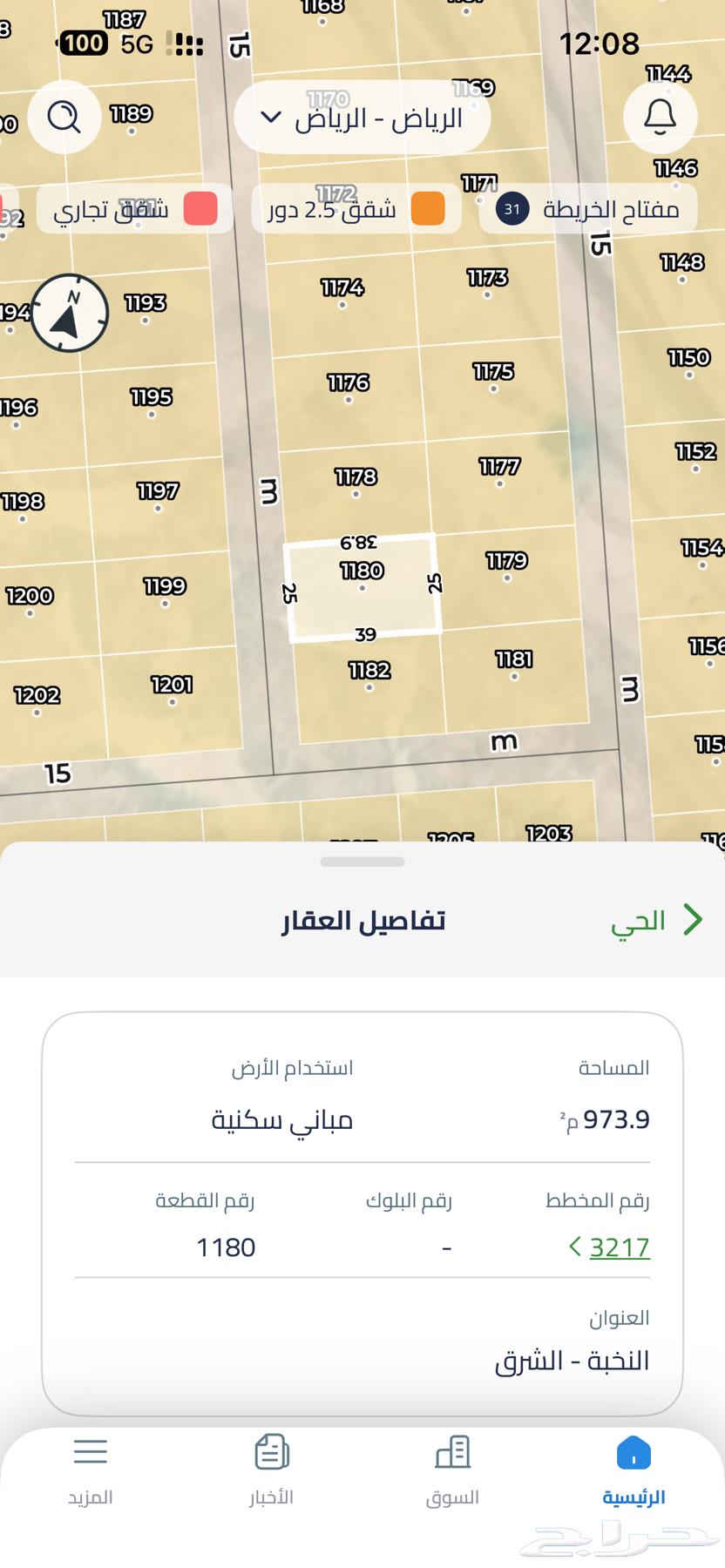Viewport: 725px width, 1568px height.
Task: Select the شقق تجاري legend chip
Action: [134, 210]
